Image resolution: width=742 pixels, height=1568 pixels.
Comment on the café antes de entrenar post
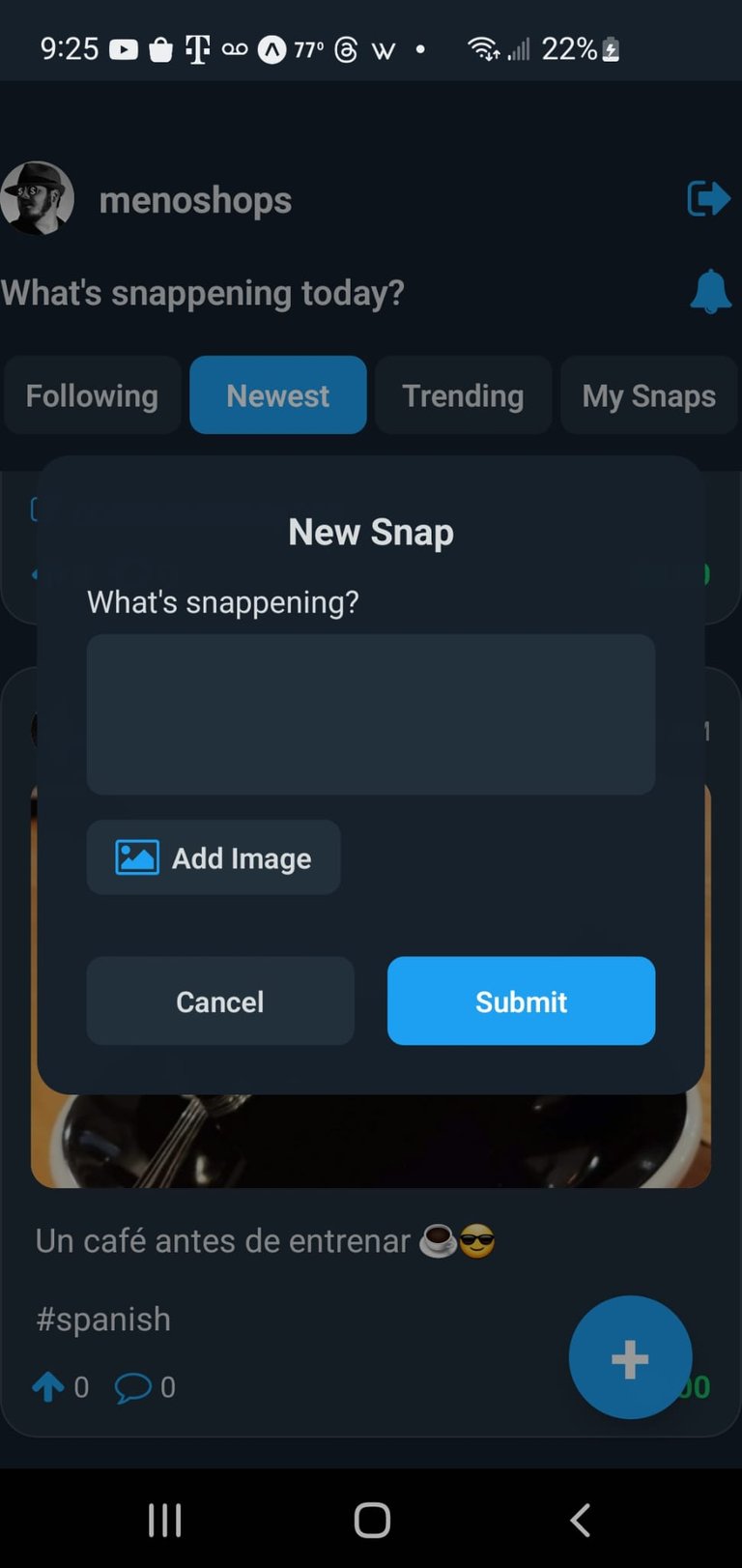point(132,1387)
